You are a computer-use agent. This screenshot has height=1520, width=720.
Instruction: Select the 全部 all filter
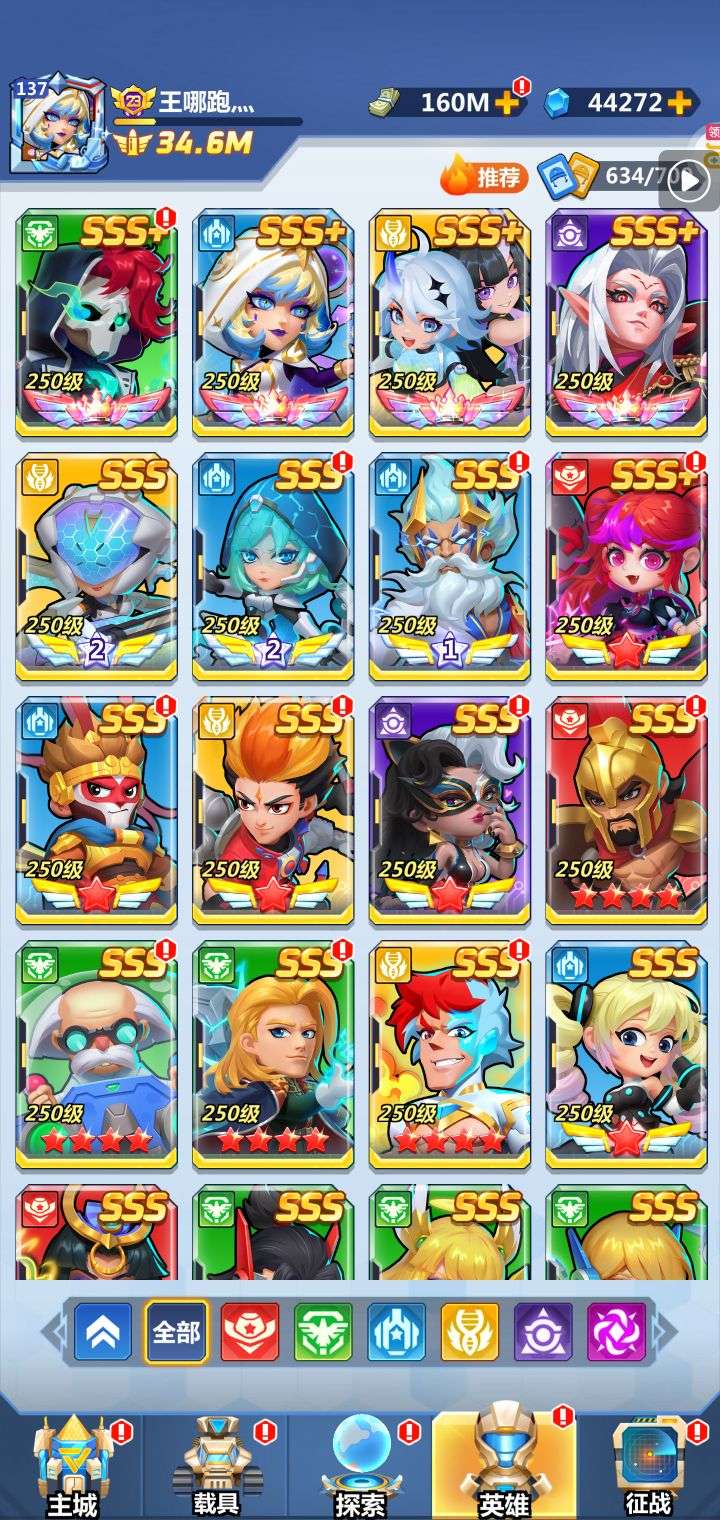point(176,1331)
